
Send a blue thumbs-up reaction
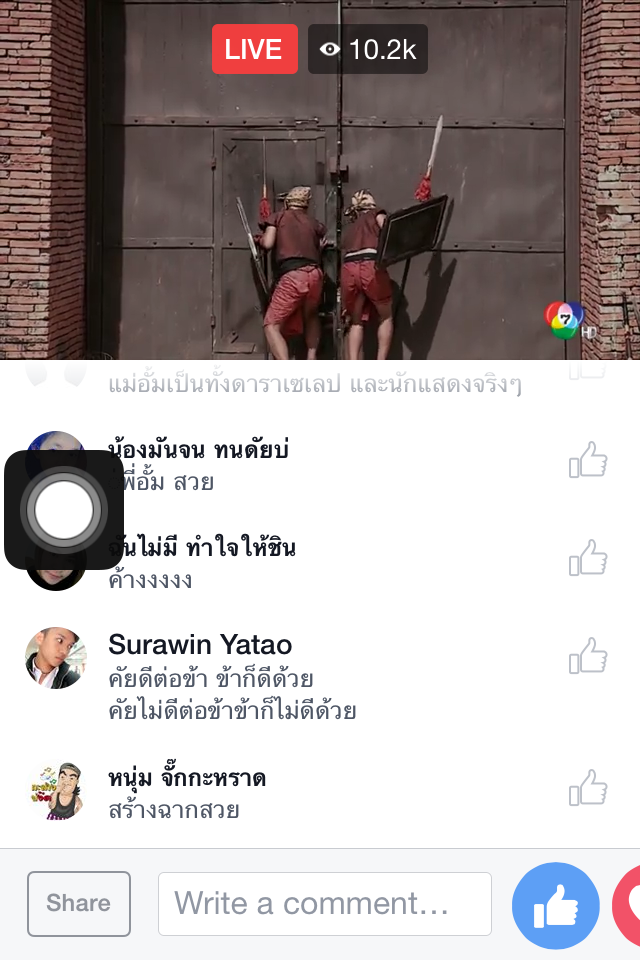pyautogui.click(x=555, y=906)
